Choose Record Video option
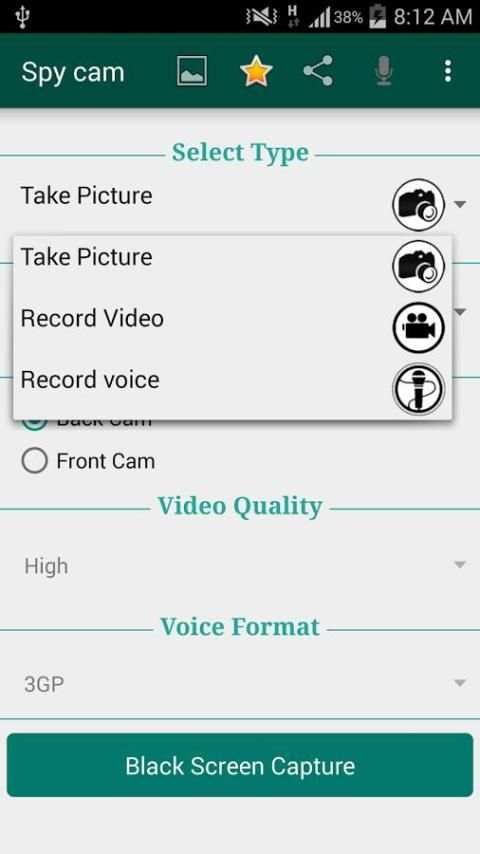 pyautogui.click(x=233, y=328)
